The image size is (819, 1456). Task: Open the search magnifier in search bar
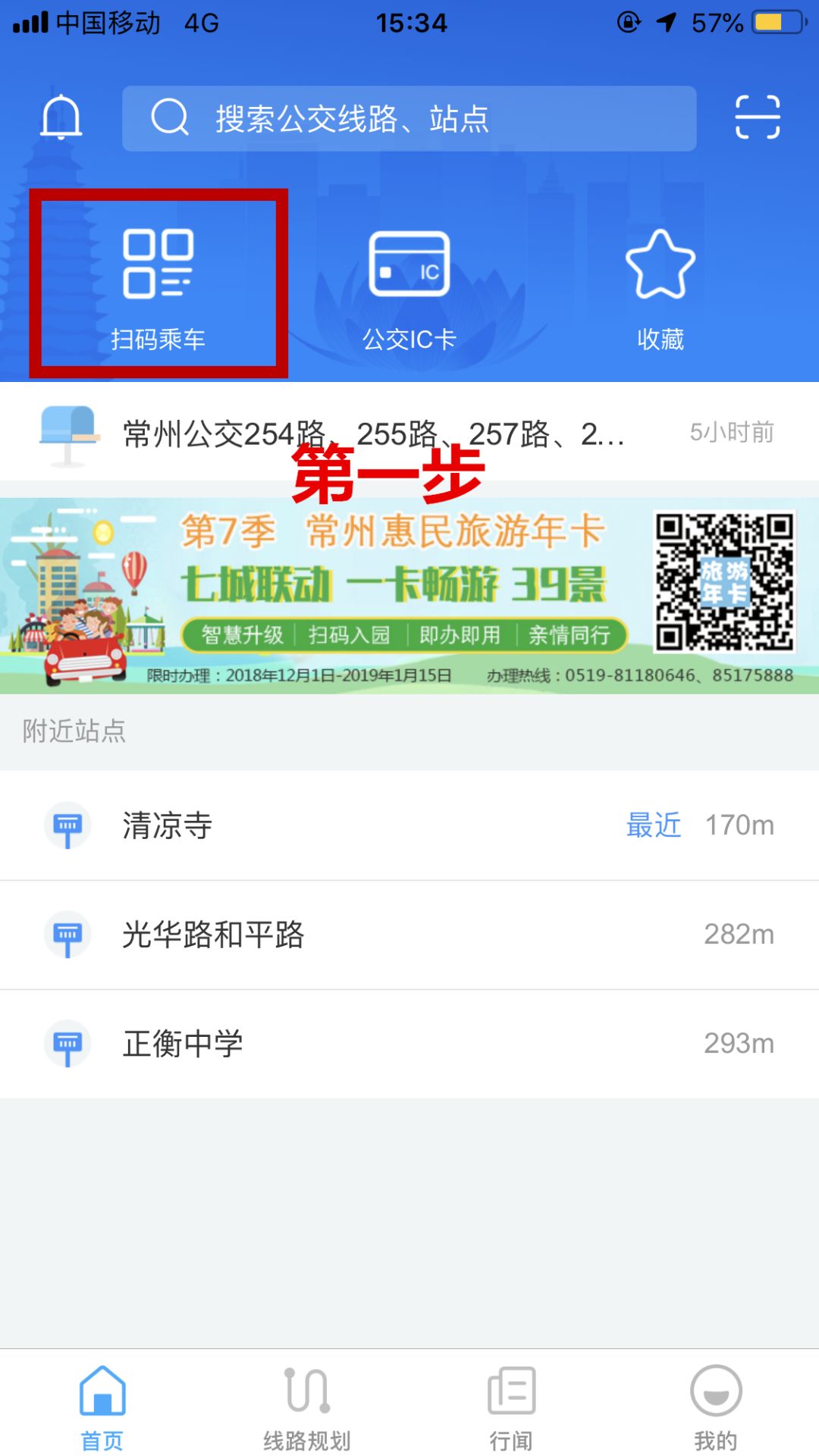point(170,118)
